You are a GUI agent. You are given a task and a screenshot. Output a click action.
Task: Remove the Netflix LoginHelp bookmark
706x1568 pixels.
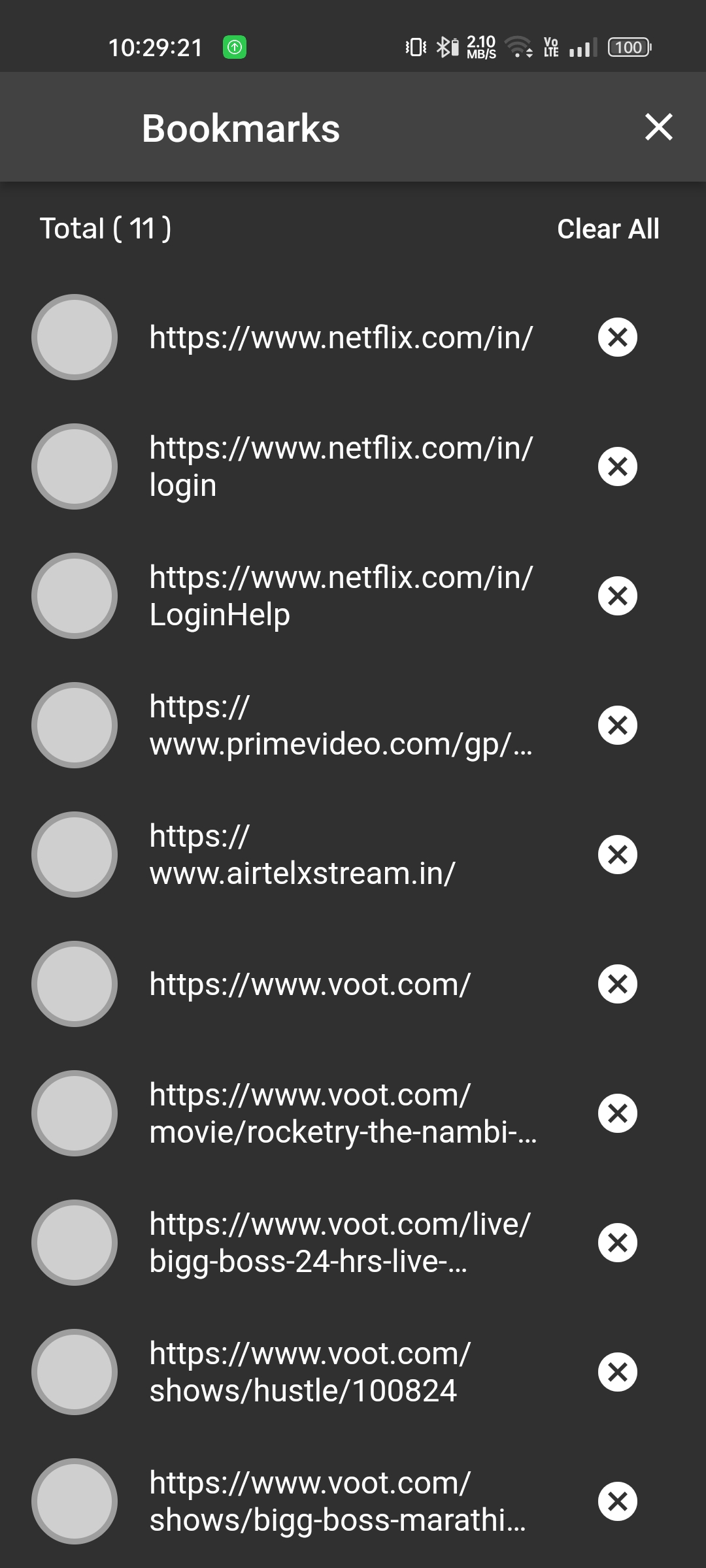(x=618, y=596)
